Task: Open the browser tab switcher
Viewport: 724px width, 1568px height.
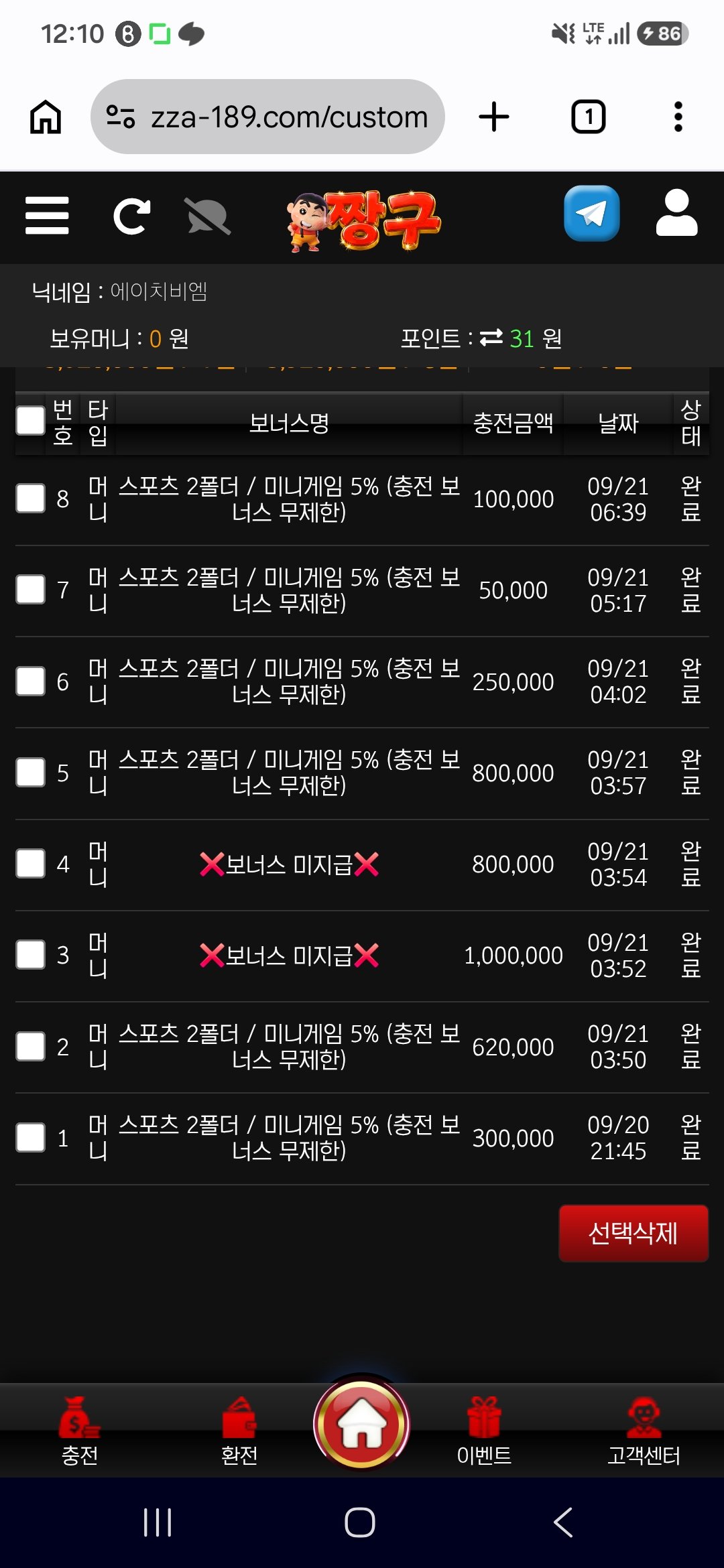Action: [589, 117]
